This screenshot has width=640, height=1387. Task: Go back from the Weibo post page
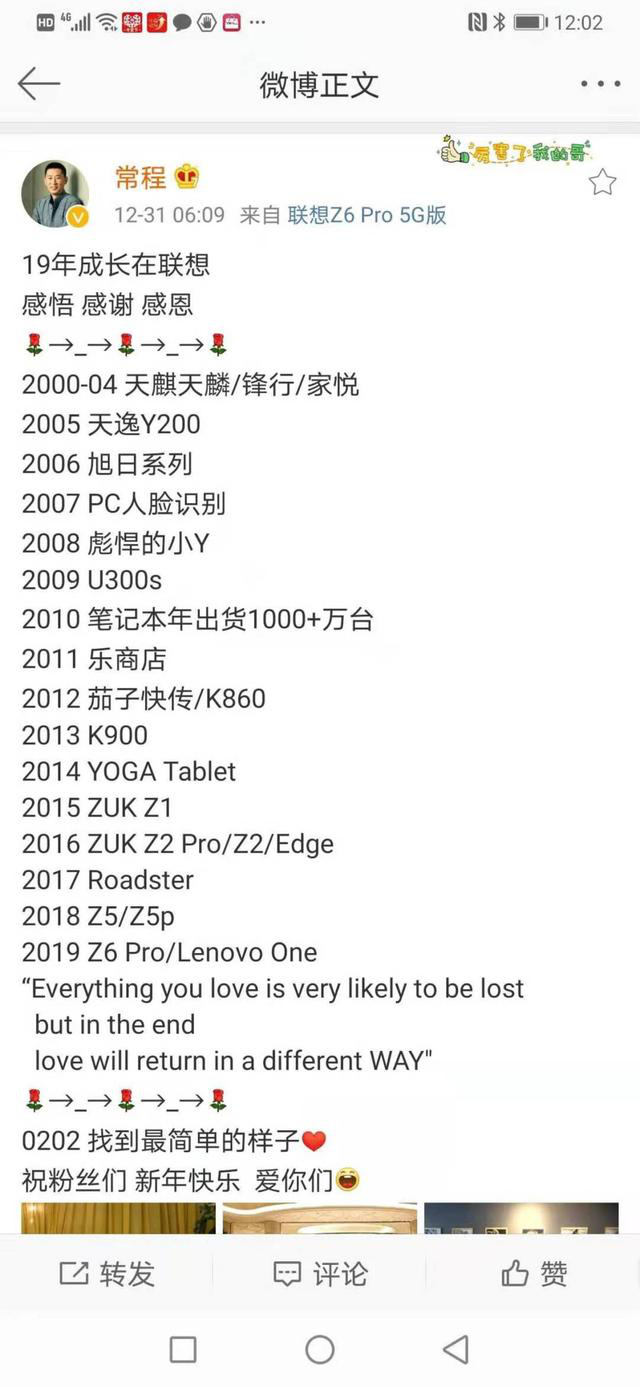39,84
